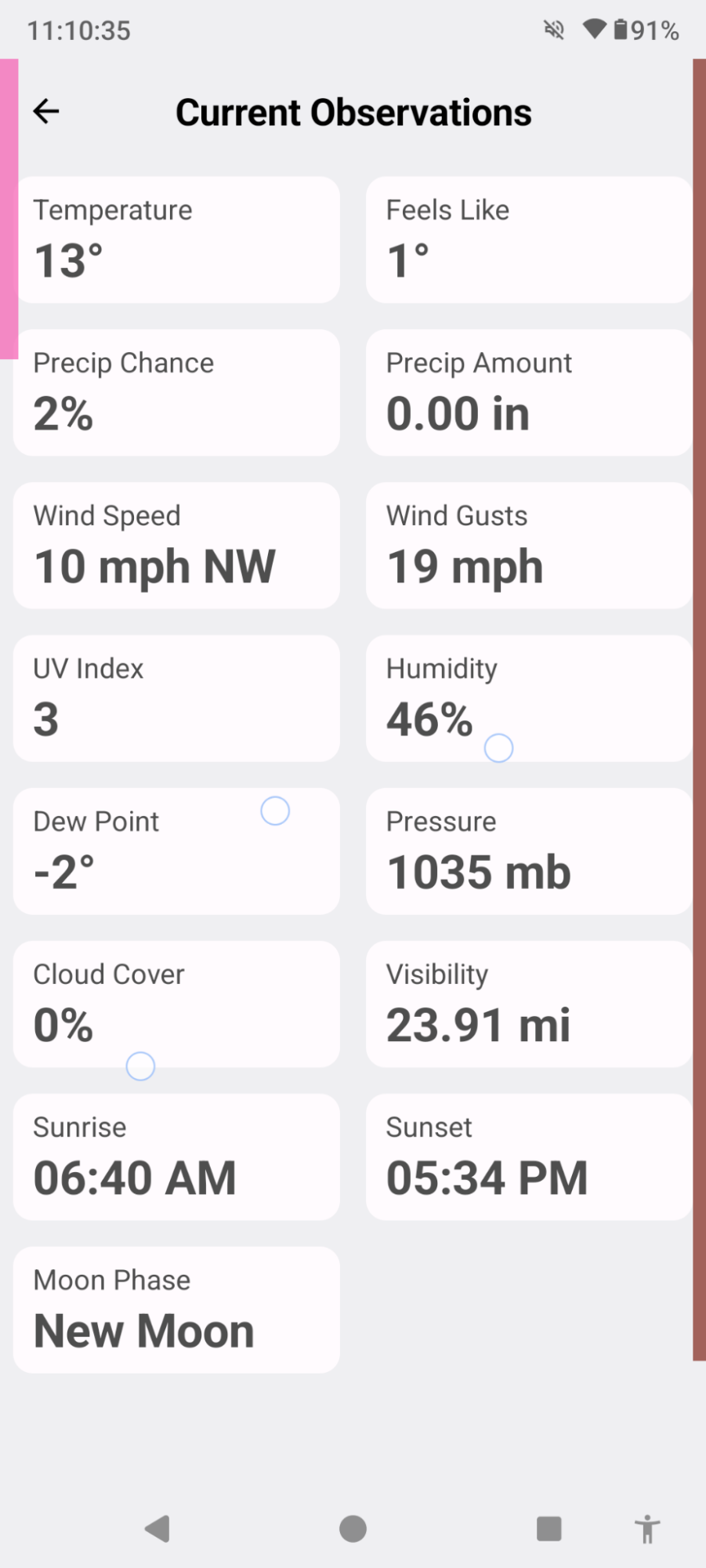
Task: Go back from Current Observations
Action: pyautogui.click(x=46, y=111)
